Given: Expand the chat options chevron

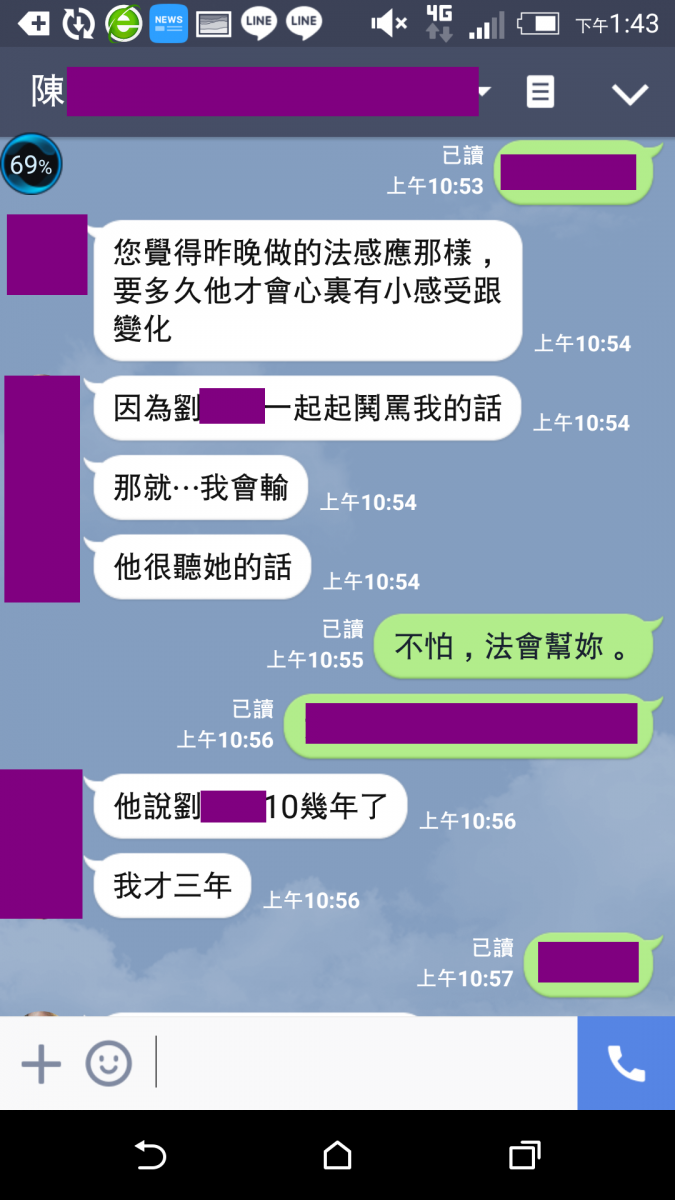Looking at the screenshot, I should pos(630,94).
